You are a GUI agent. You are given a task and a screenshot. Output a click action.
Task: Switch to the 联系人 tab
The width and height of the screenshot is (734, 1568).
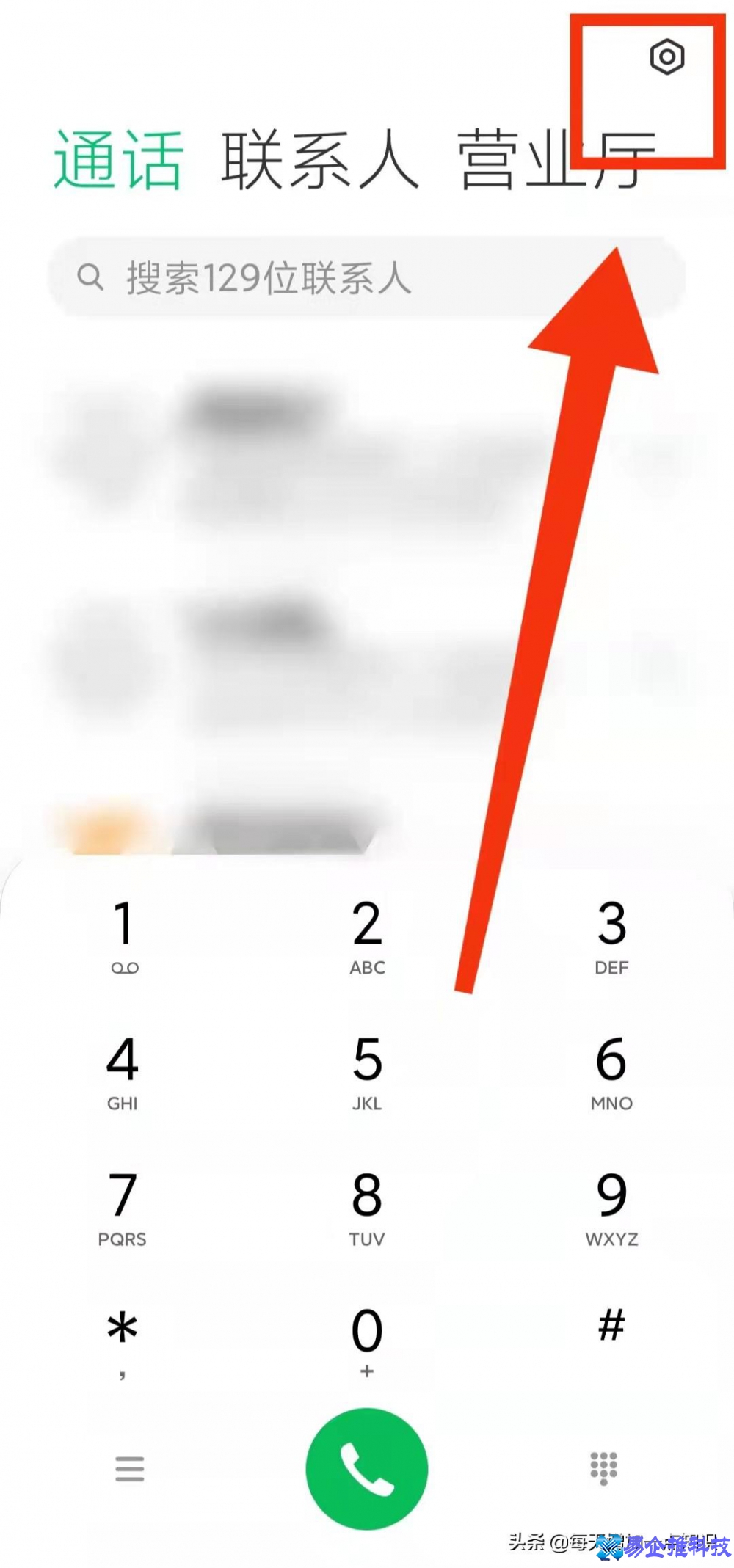click(x=320, y=160)
